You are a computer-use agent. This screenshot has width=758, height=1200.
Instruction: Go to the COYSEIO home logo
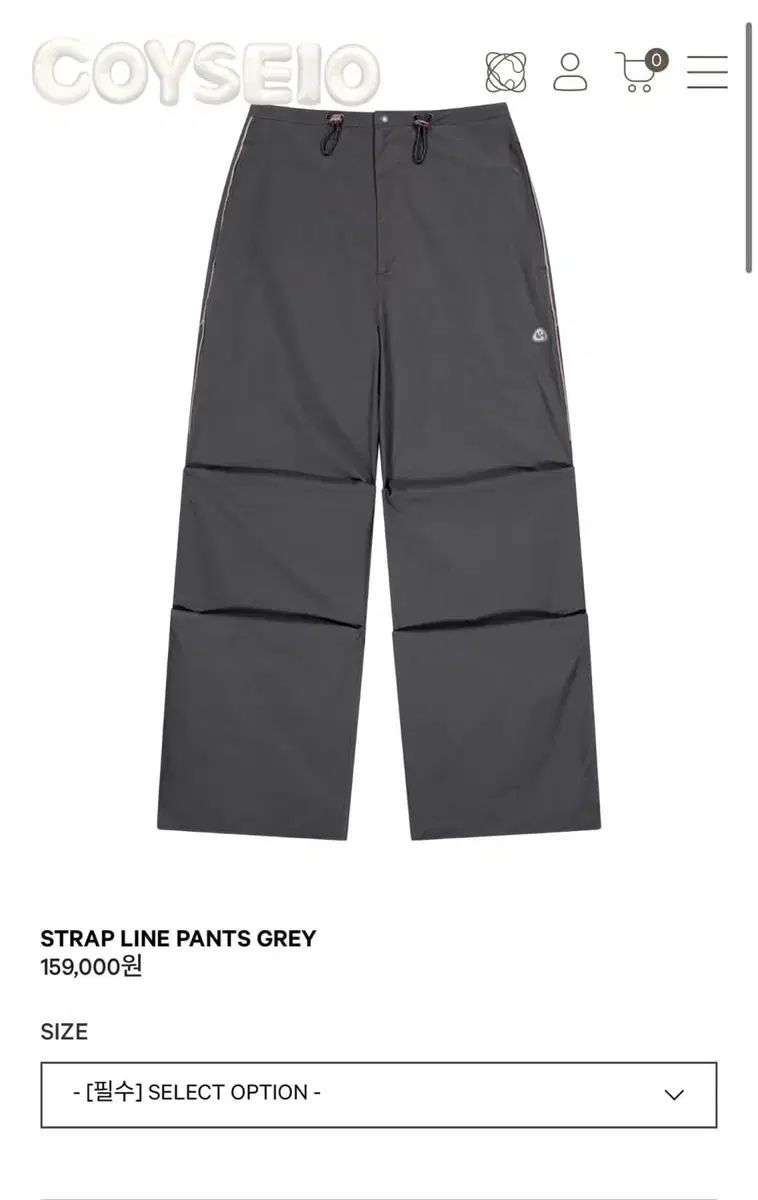click(206, 71)
